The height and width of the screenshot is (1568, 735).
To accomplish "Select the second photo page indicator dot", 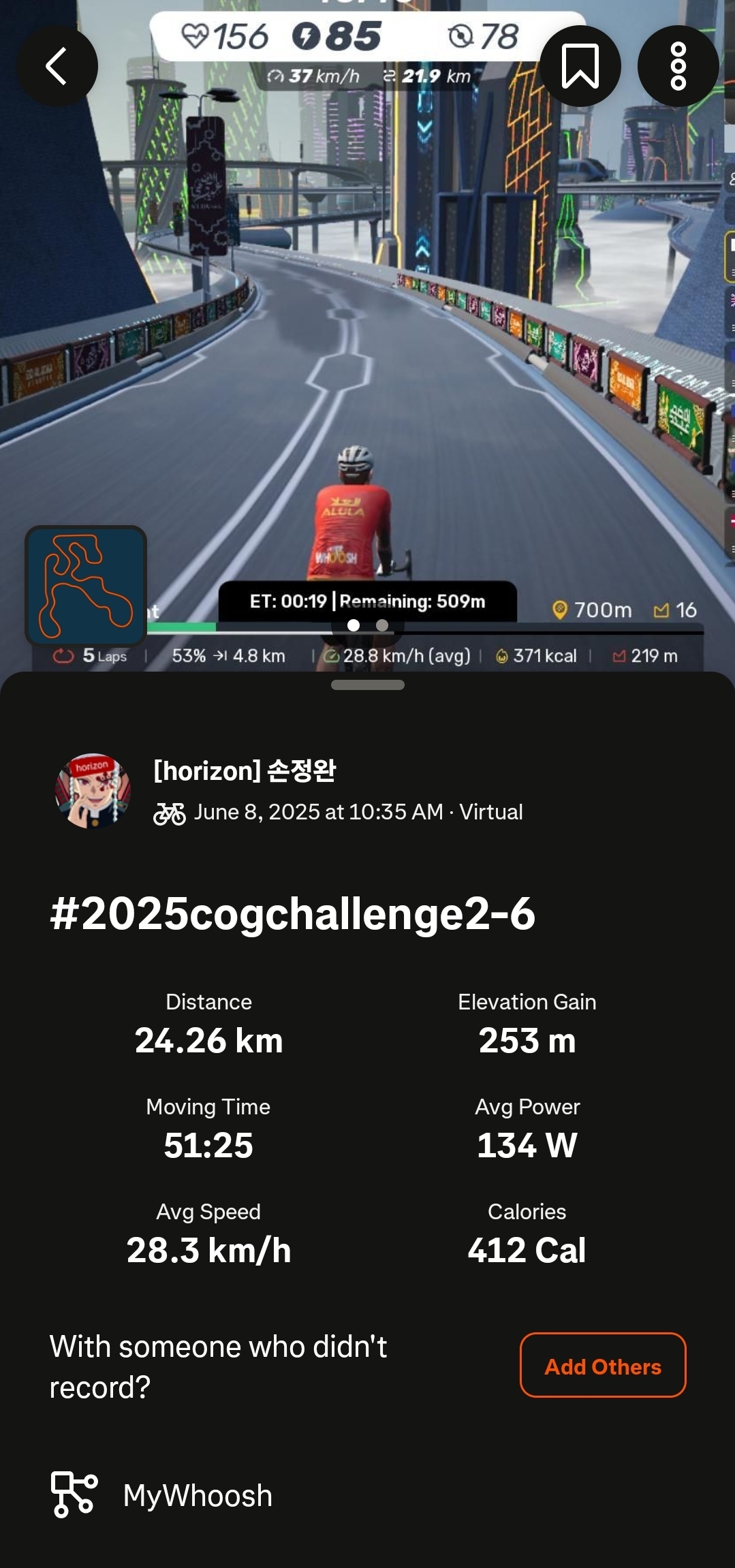I will pyautogui.click(x=382, y=625).
